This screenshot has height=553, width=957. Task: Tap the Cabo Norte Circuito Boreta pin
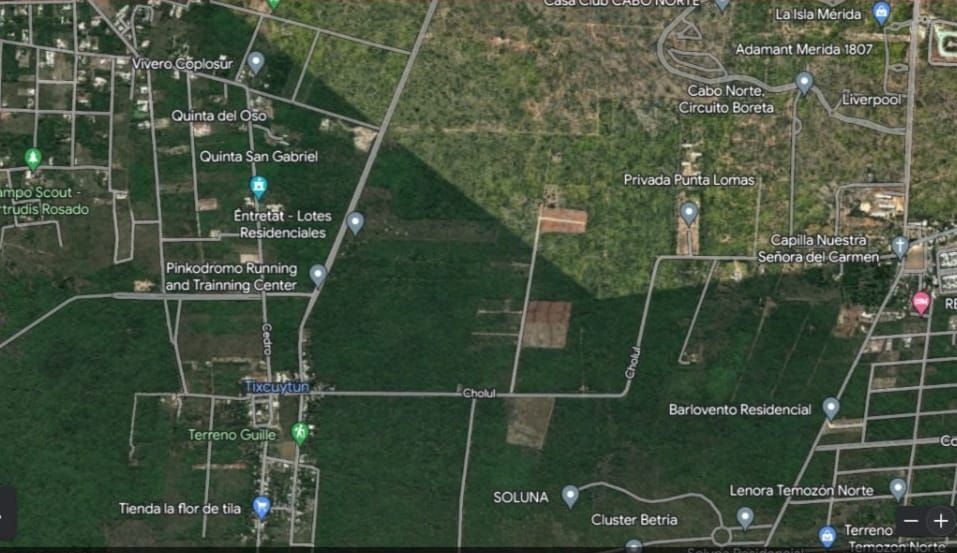click(804, 82)
